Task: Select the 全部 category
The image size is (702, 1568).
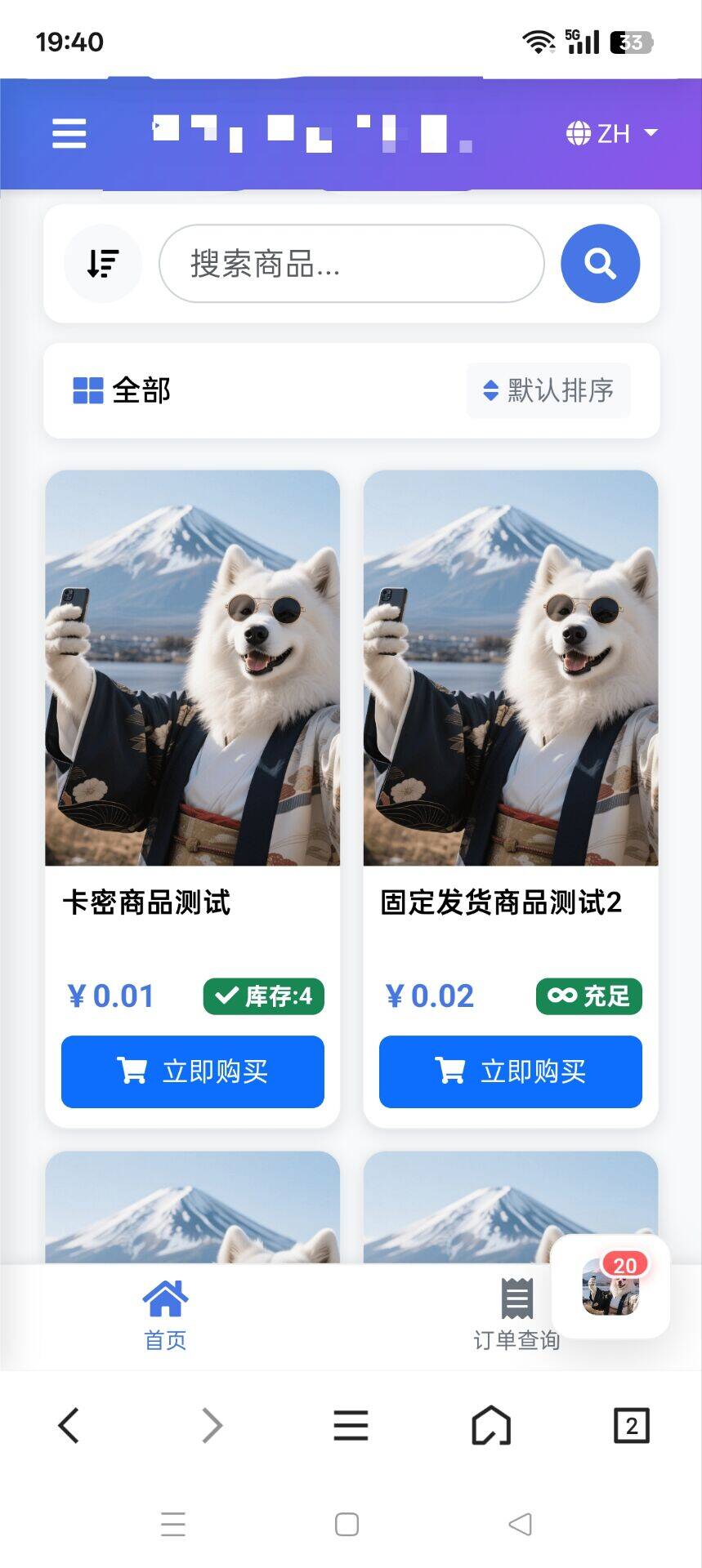Action: 123,390
